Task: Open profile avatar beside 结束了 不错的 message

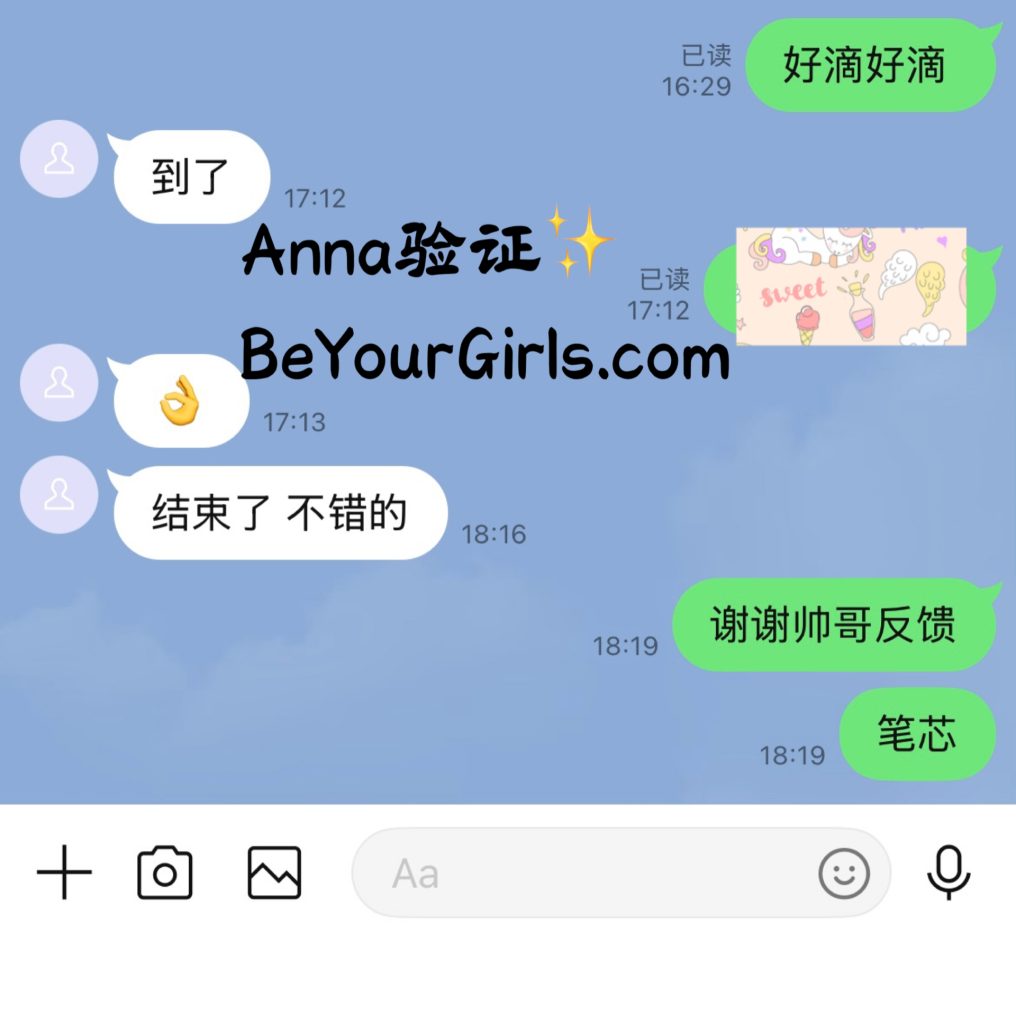Action: click(x=59, y=495)
